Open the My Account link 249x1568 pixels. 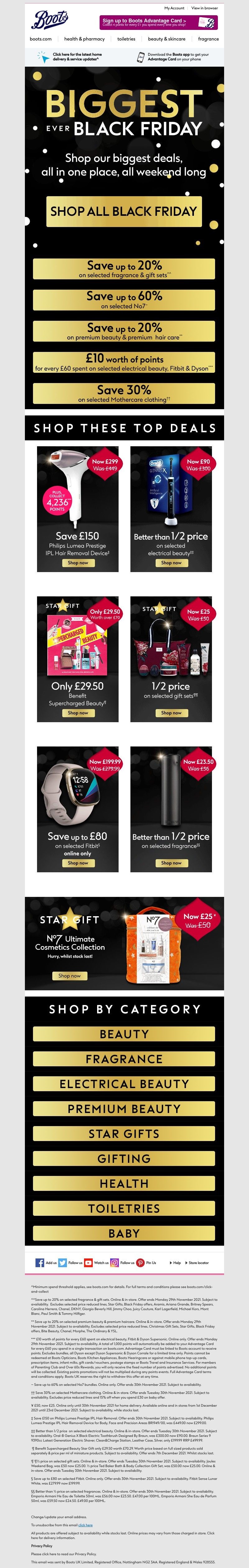(x=174, y=8)
